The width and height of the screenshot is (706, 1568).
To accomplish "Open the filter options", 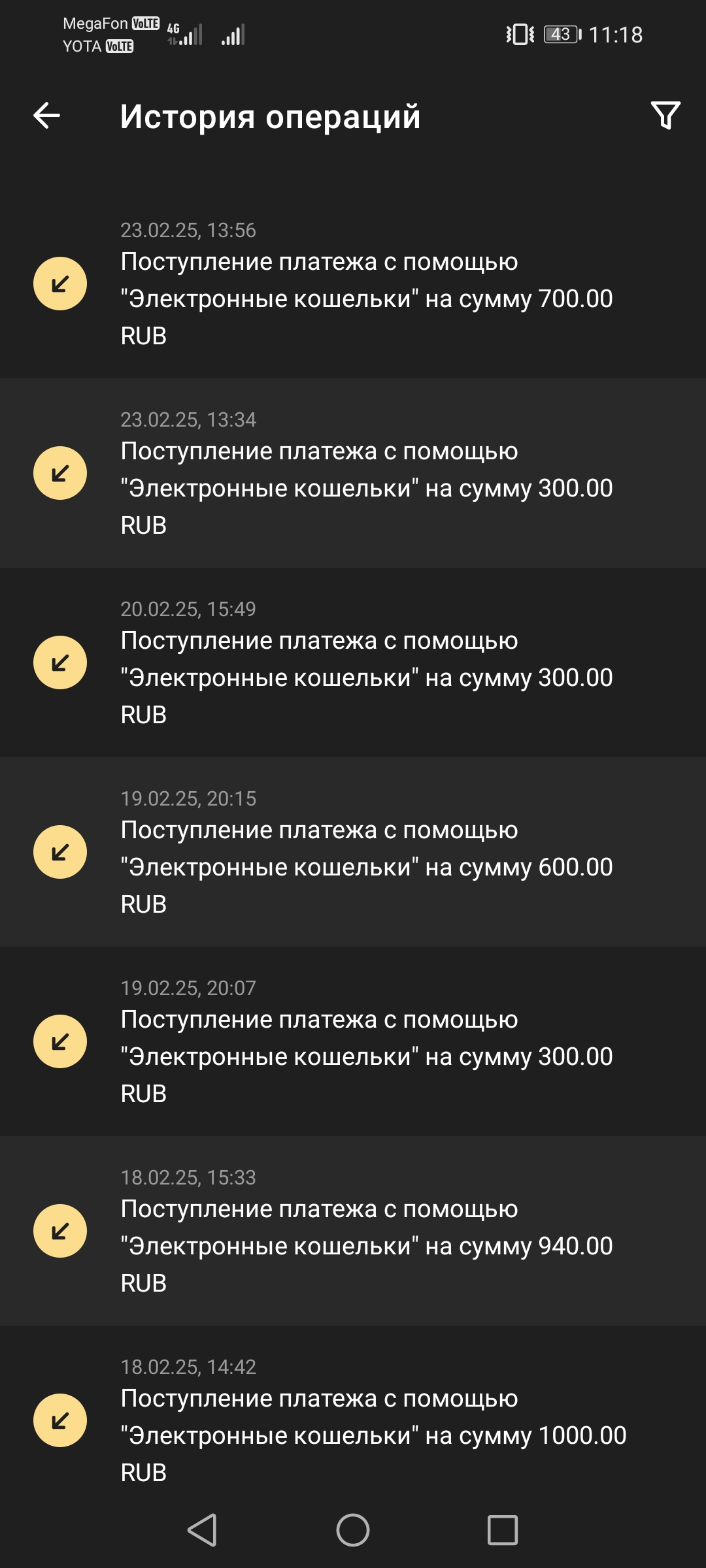I will 665,116.
